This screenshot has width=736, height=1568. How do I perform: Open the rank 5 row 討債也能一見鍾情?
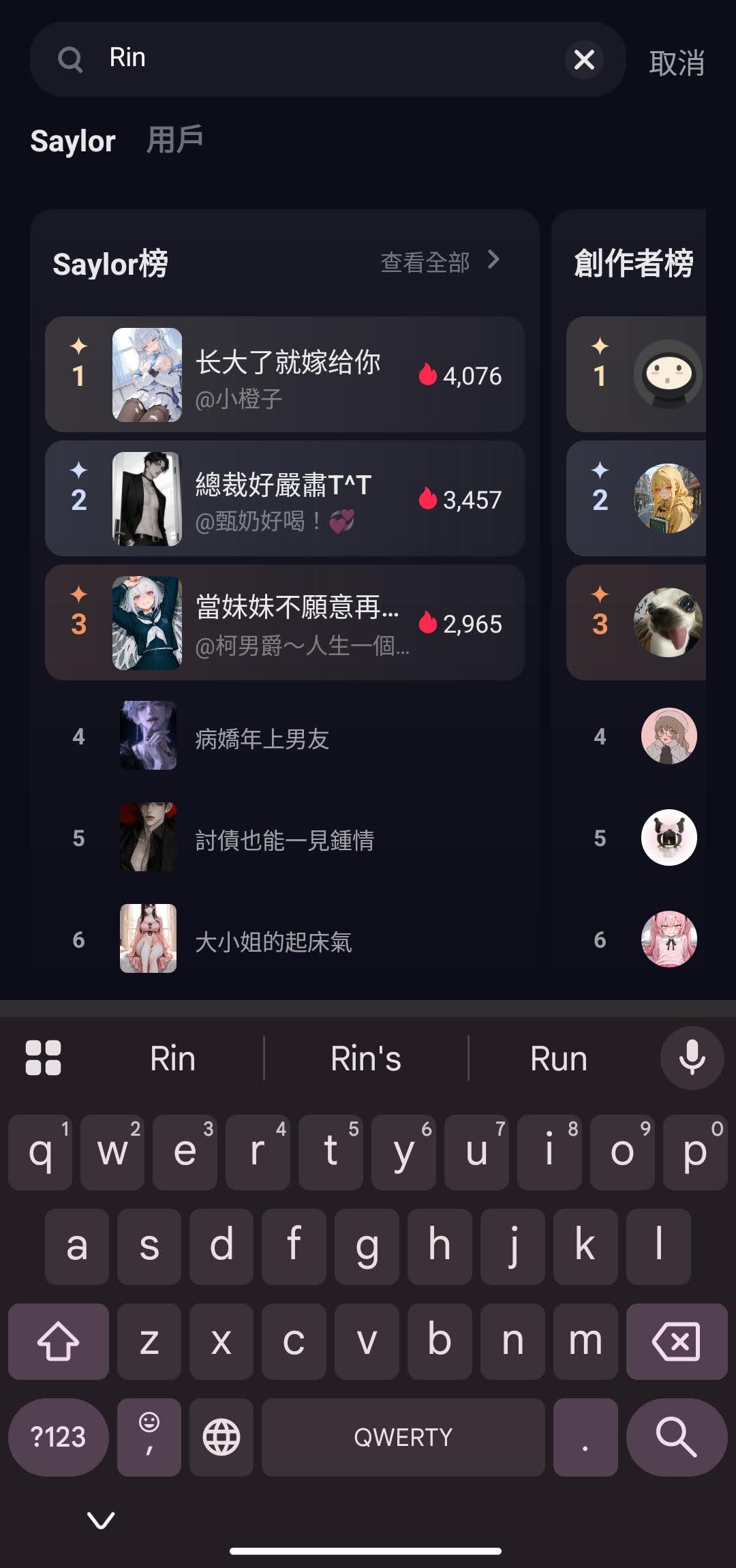[x=285, y=838]
